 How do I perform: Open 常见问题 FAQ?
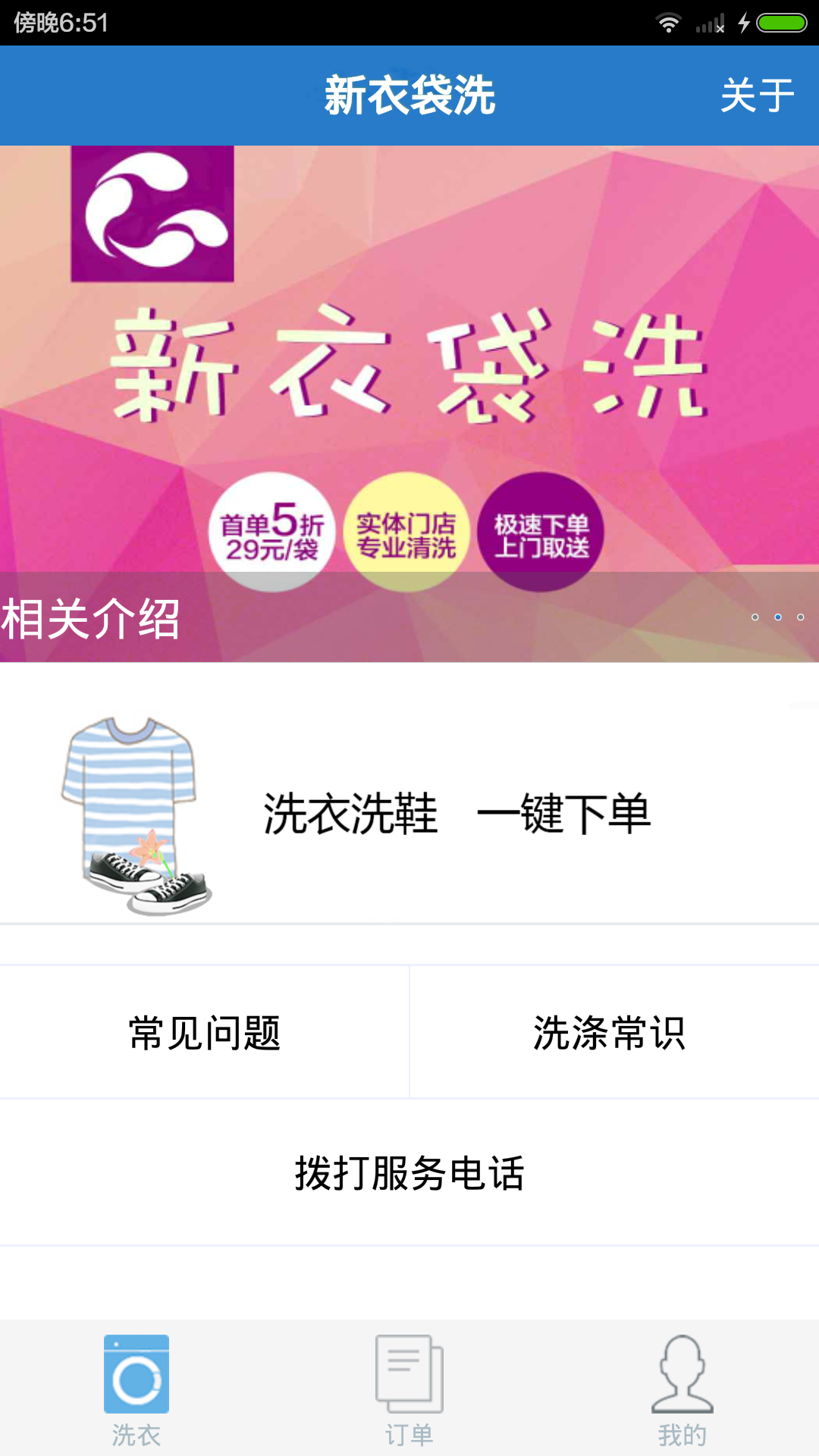coord(205,1032)
